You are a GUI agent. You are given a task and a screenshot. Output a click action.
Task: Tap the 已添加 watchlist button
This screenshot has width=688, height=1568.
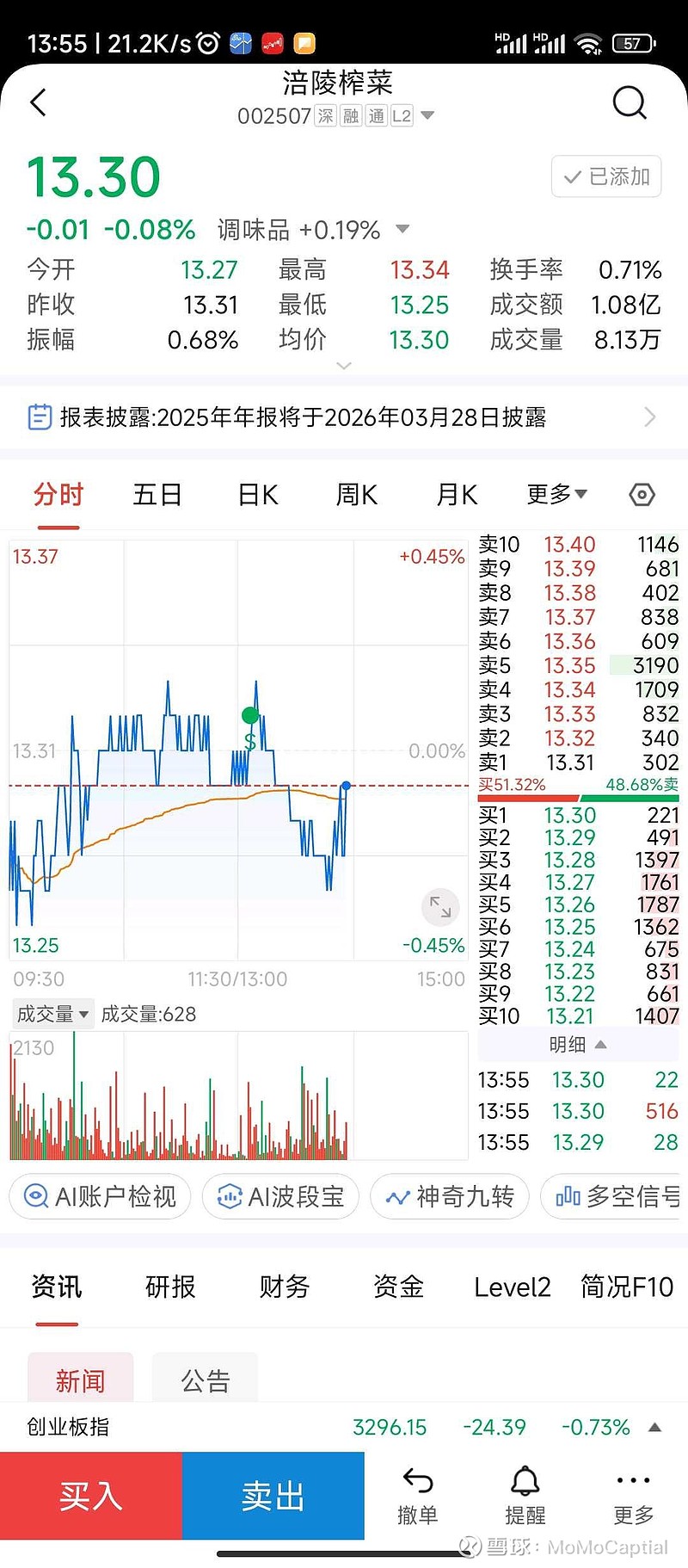[605, 176]
